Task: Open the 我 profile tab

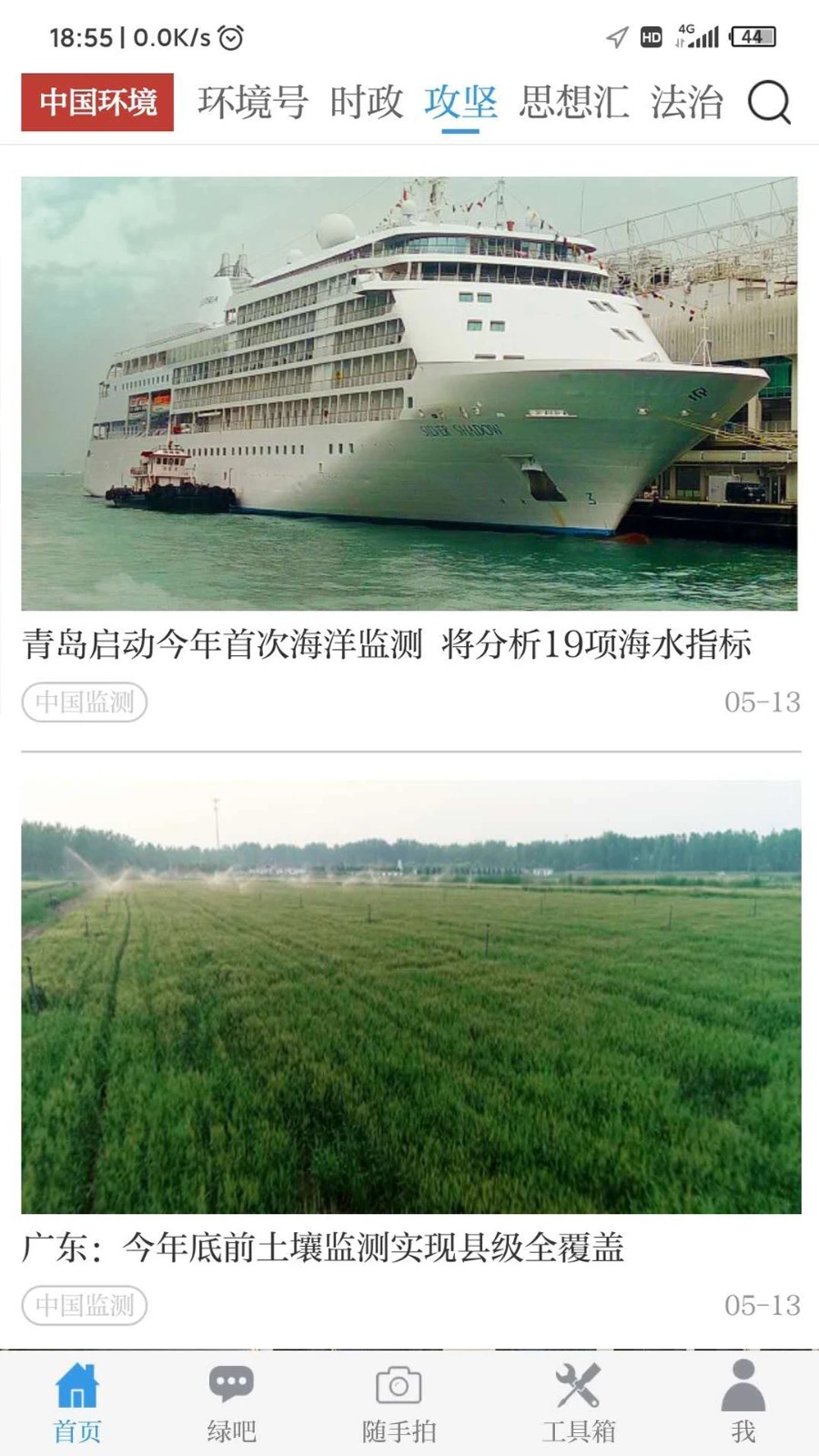Action: (x=743, y=1402)
